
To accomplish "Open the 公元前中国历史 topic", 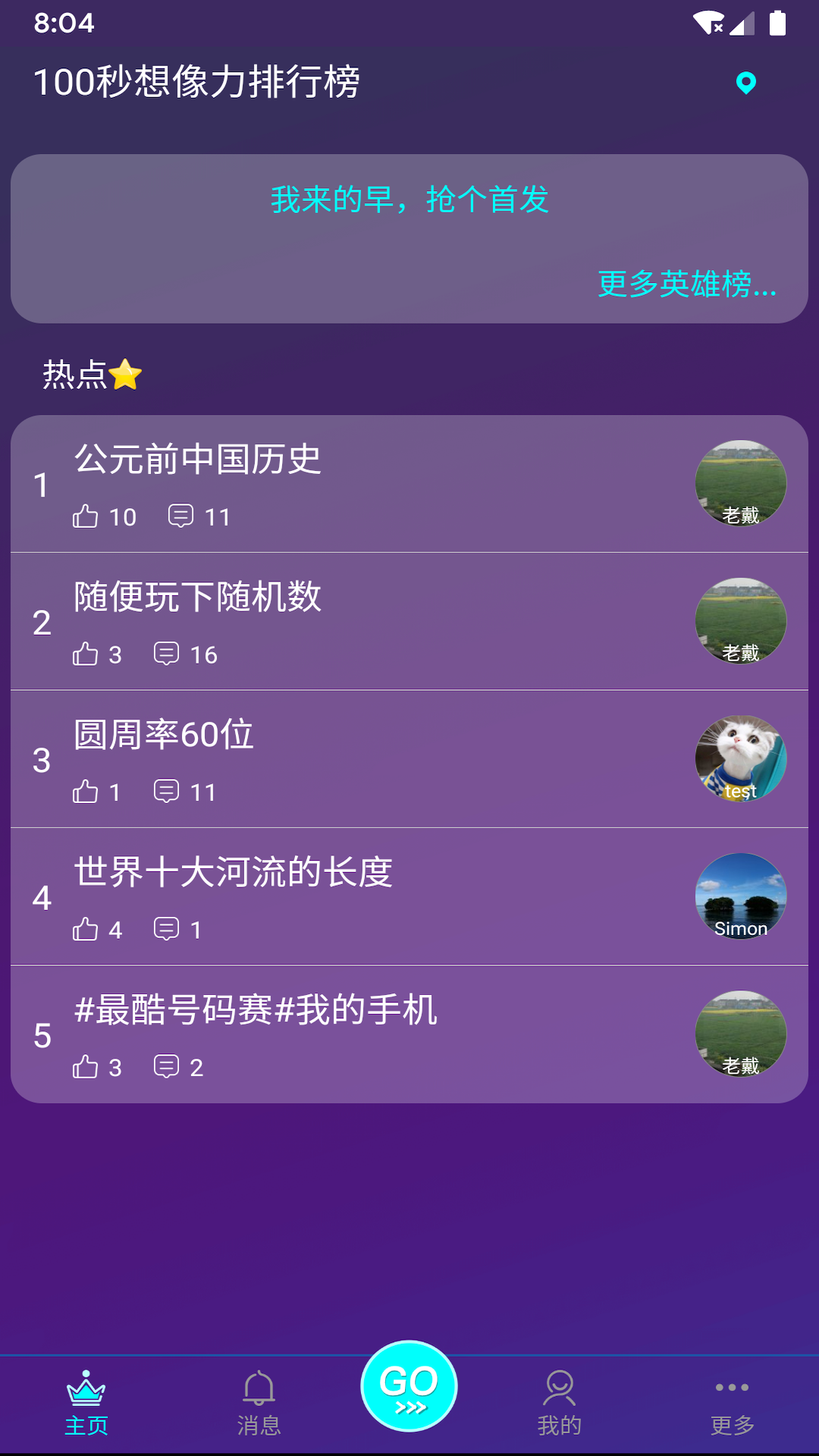I will coord(198,460).
